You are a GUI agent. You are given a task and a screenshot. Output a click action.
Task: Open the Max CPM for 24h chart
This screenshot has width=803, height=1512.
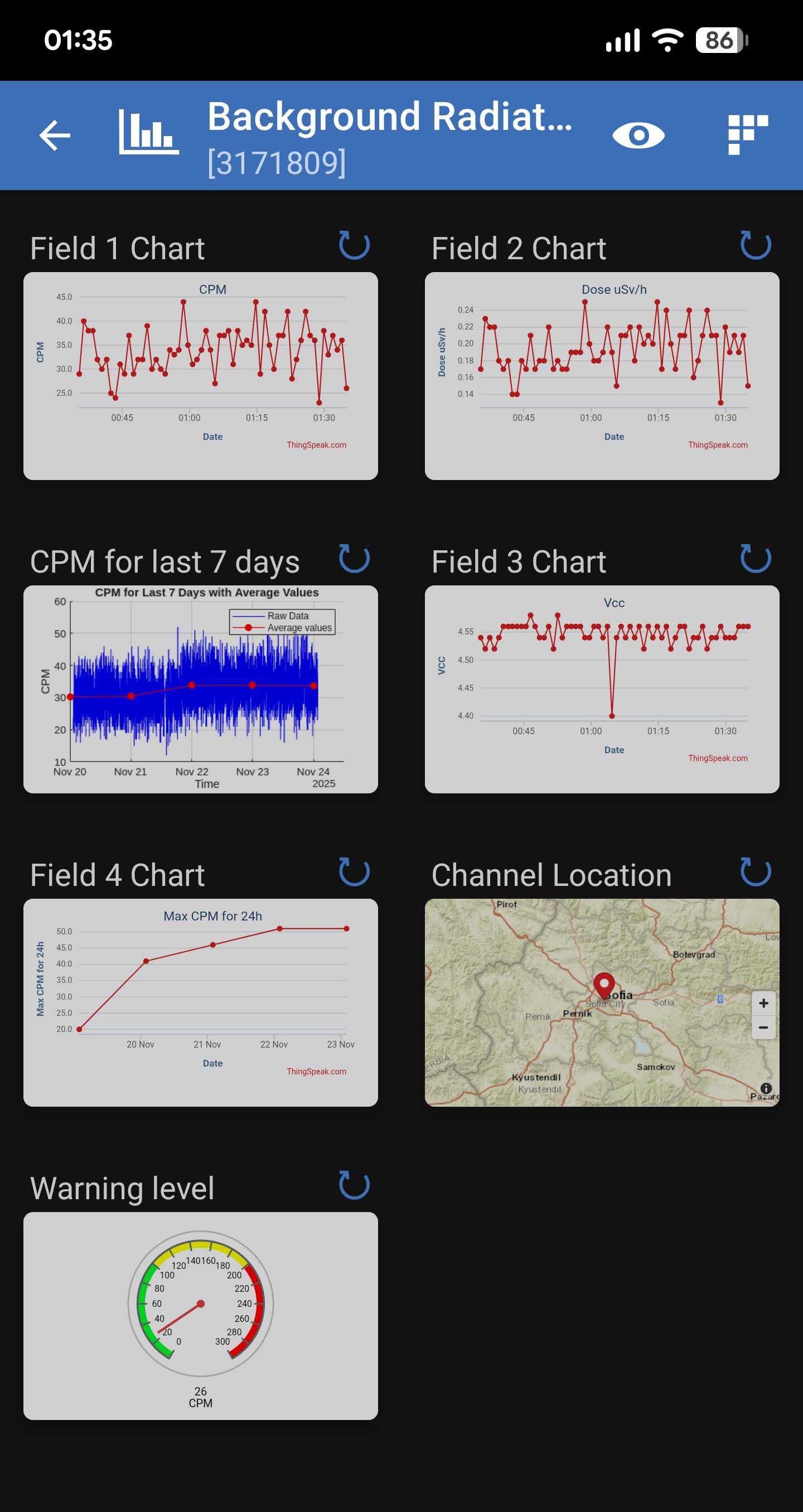(200, 1002)
